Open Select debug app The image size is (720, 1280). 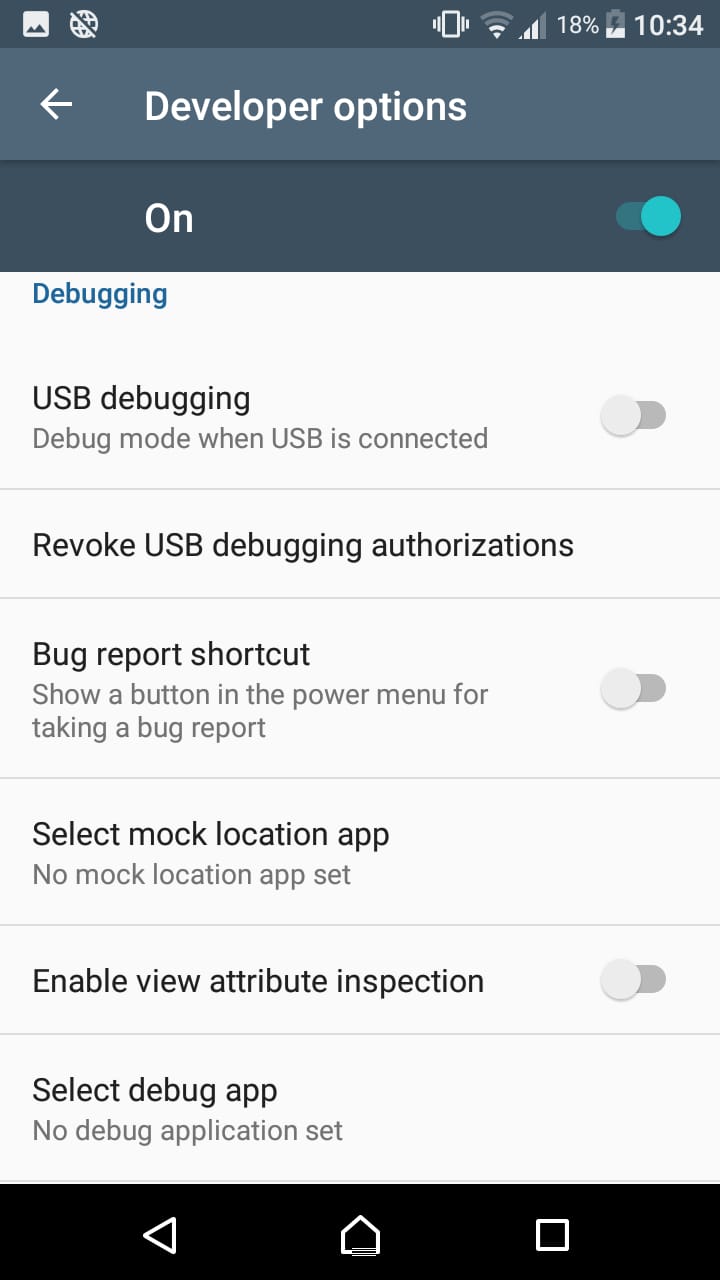tap(360, 1108)
